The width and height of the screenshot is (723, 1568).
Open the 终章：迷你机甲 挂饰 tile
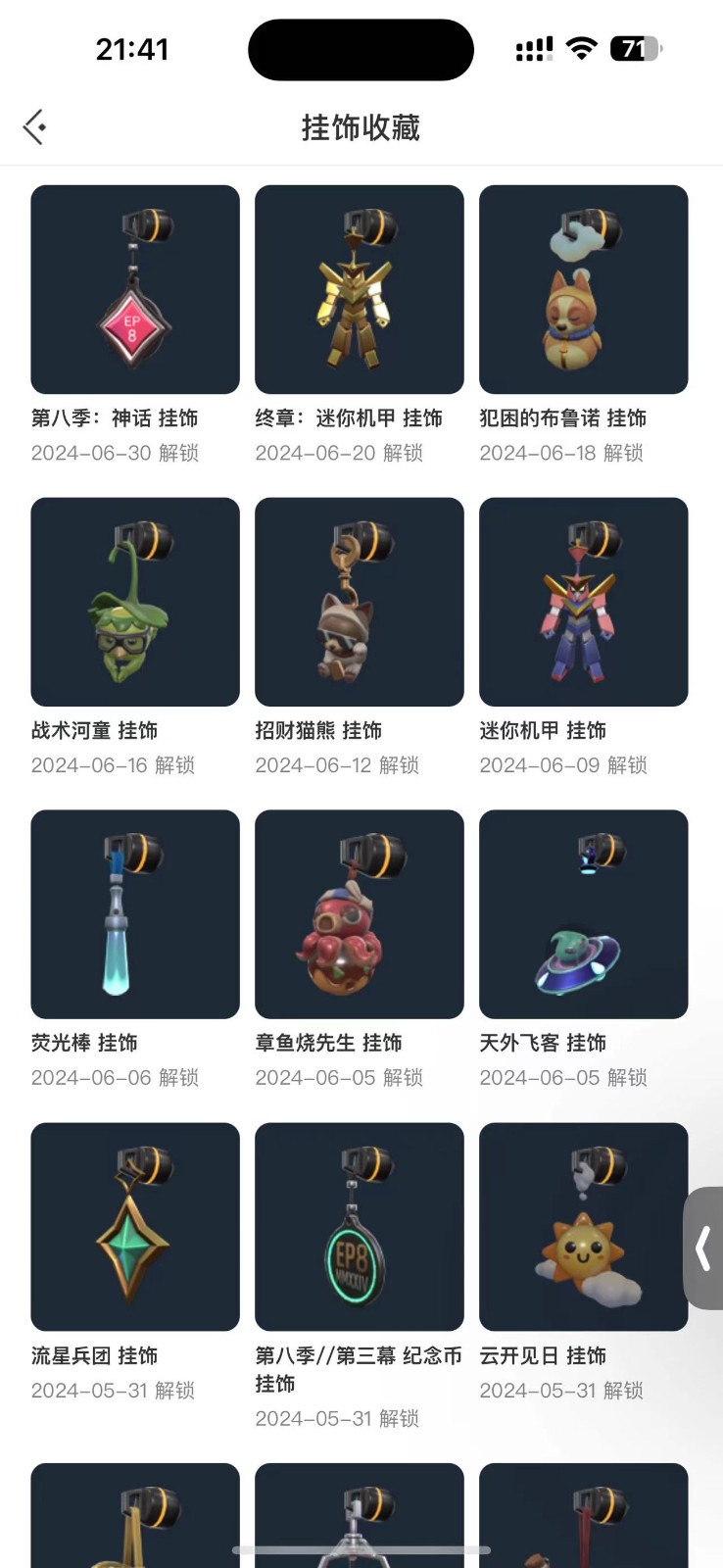point(359,289)
